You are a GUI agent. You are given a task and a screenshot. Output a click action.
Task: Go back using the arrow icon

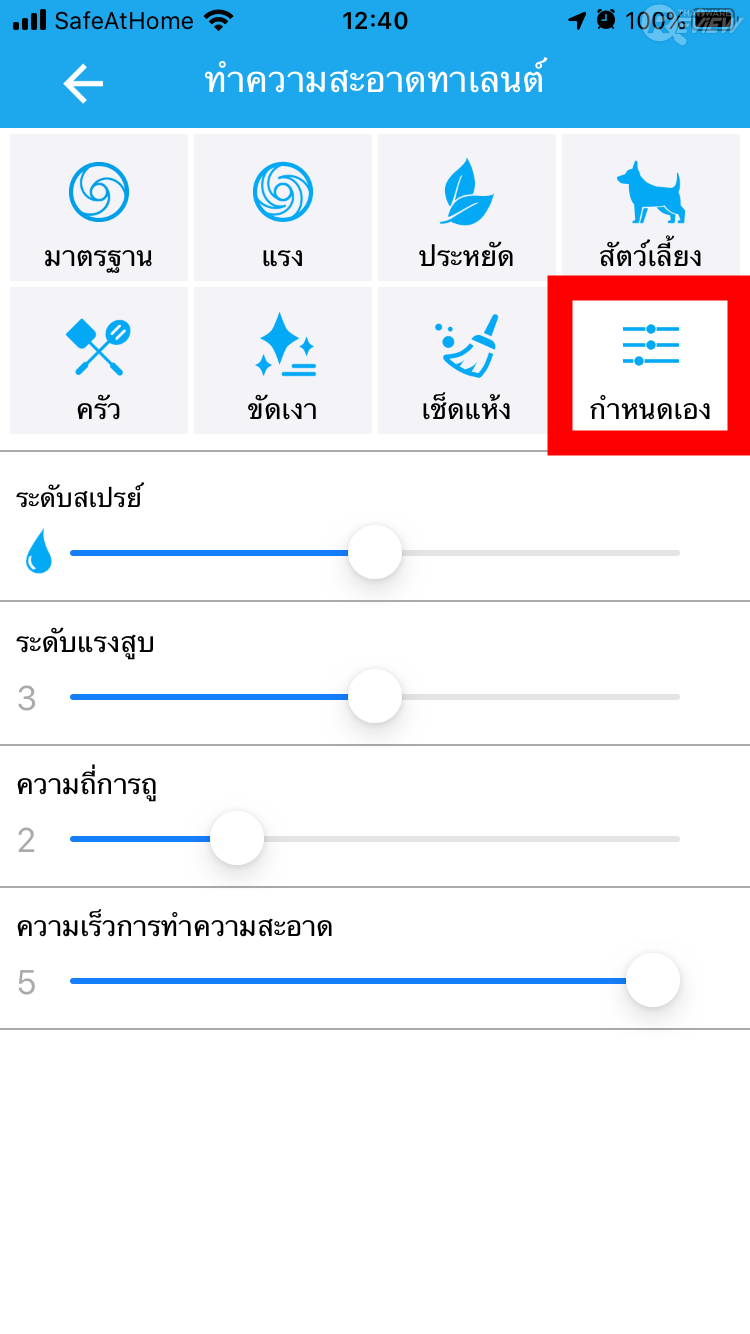(83, 84)
